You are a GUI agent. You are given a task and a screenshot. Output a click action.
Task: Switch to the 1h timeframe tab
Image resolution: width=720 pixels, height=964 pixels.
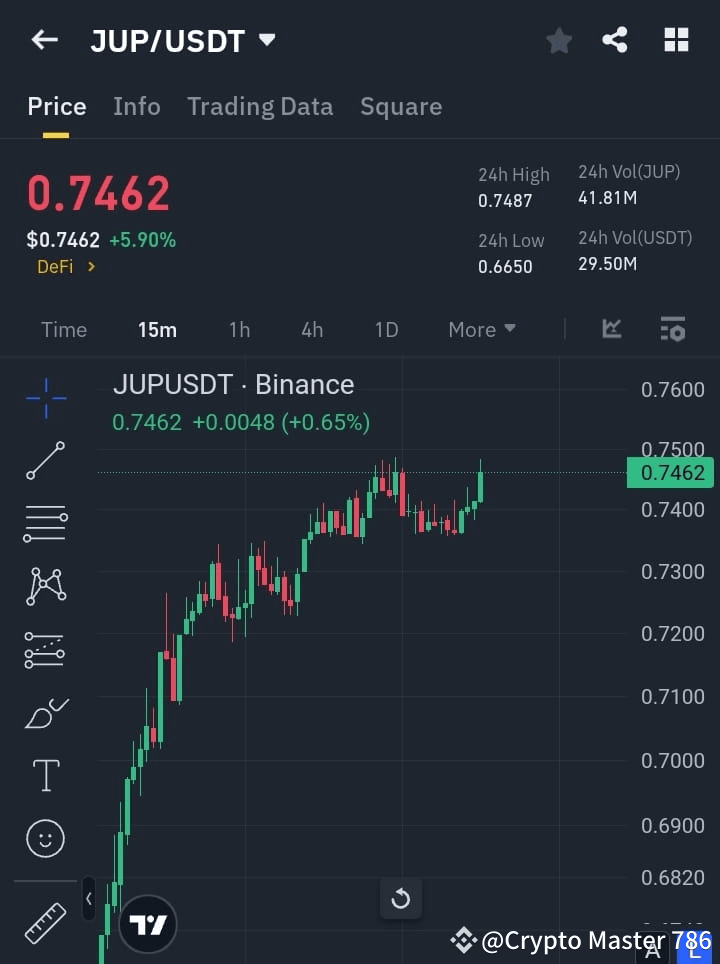239,329
